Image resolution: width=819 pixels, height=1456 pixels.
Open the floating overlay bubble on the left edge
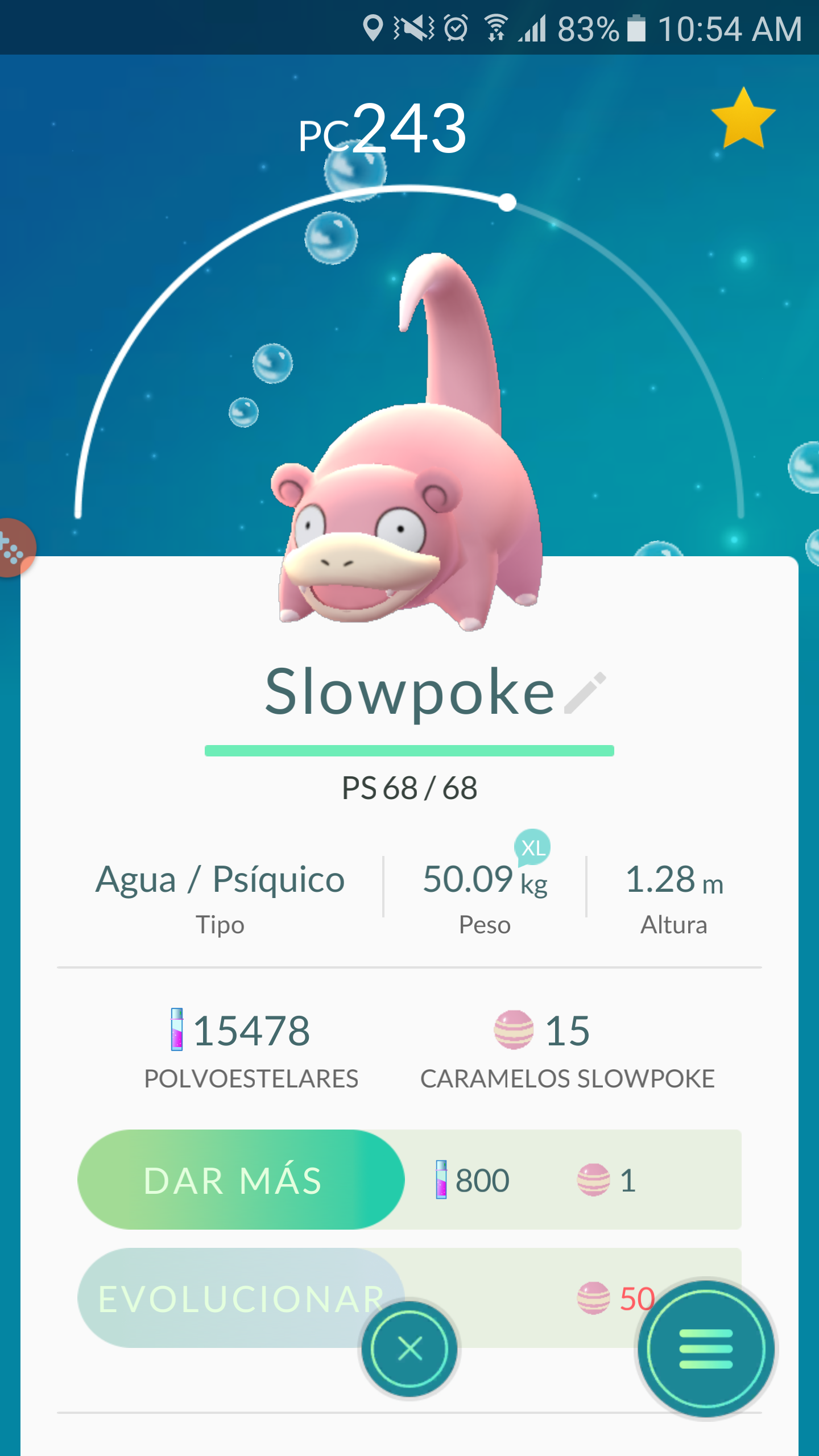click(13, 547)
